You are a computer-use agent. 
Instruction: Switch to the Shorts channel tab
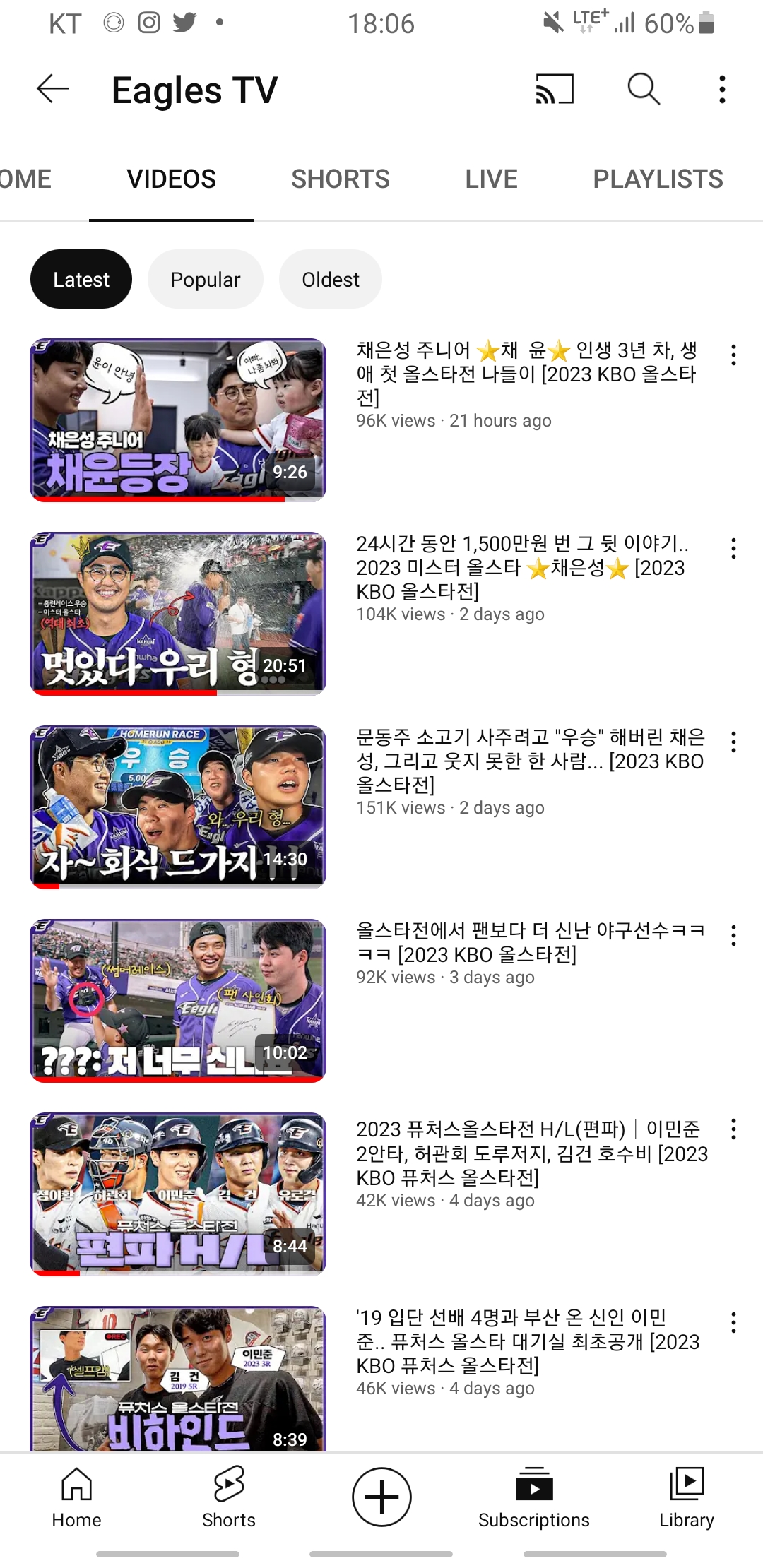tap(340, 179)
